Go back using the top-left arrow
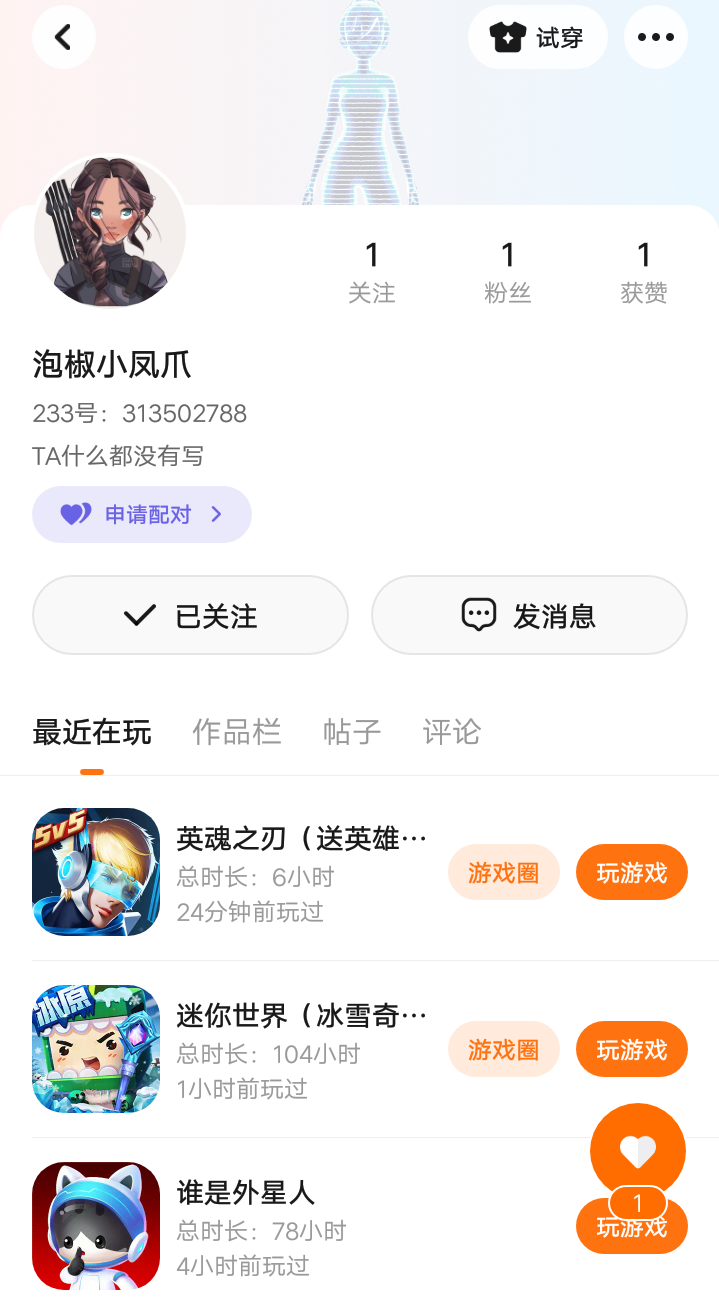This screenshot has height=1300, width=719. pyautogui.click(x=63, y=37)
